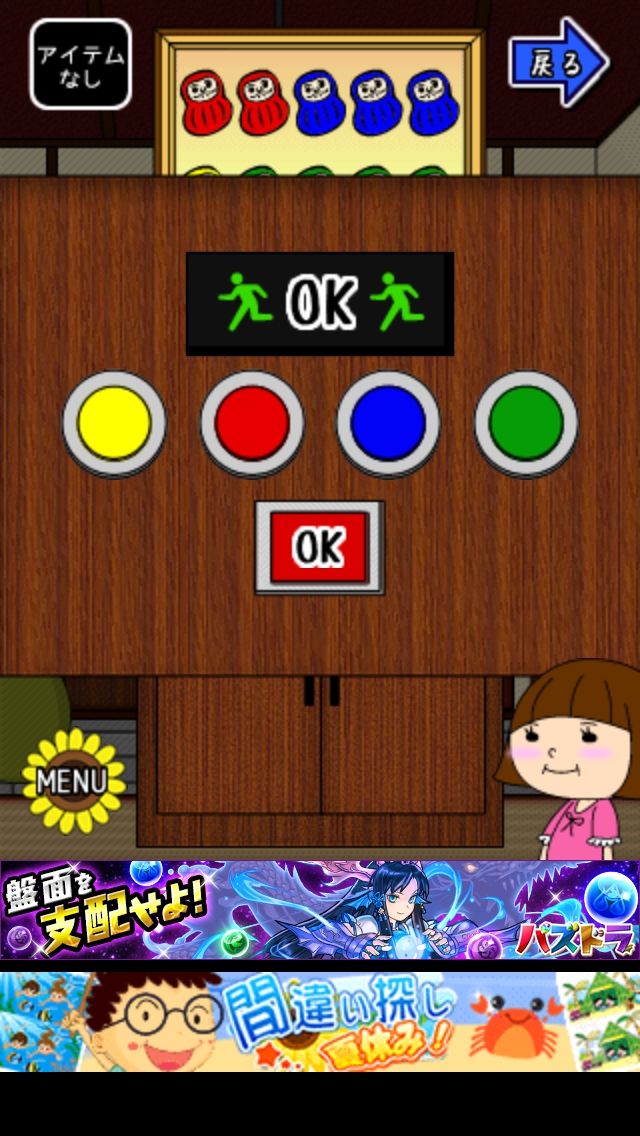Open the パズドラ ad banner
Screen dimensions: 640x1136
click(320, 909)
